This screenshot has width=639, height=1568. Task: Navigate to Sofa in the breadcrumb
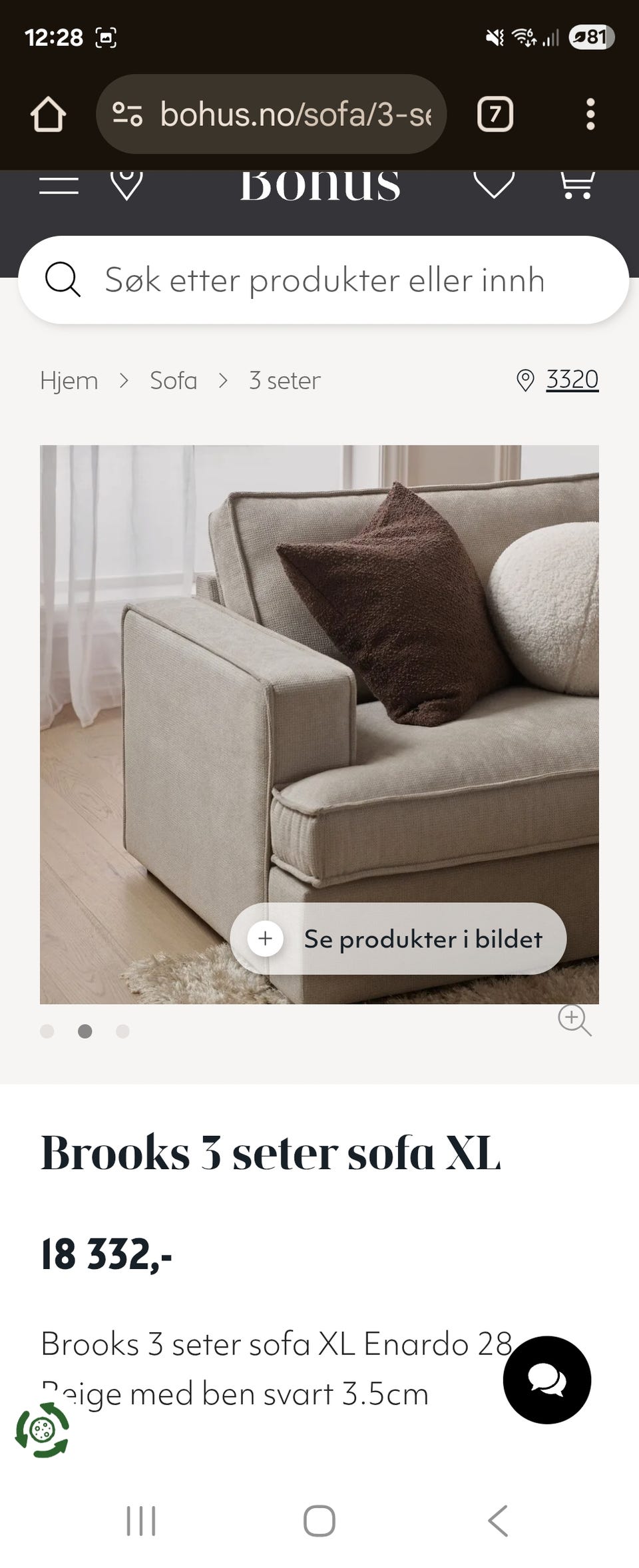173,380
